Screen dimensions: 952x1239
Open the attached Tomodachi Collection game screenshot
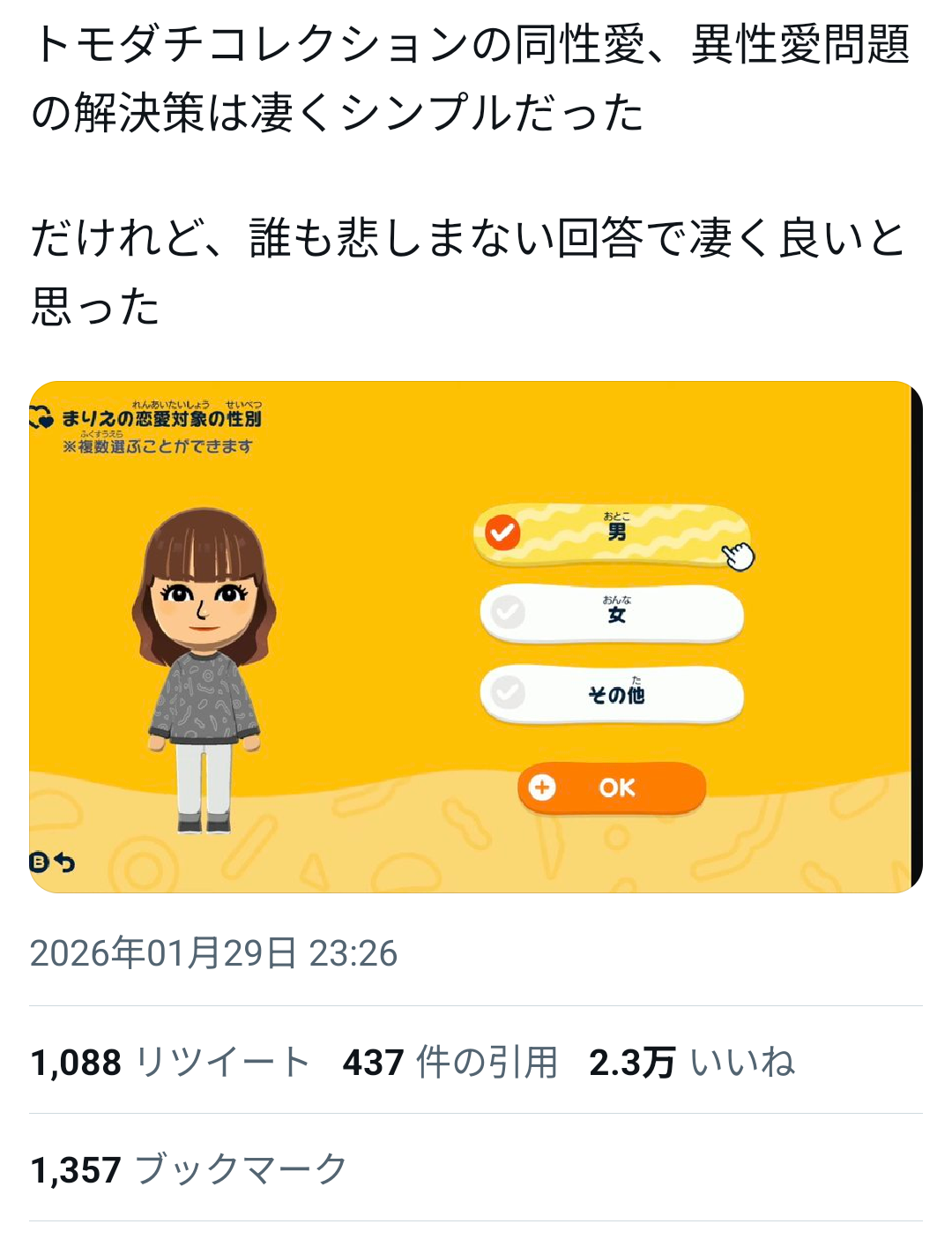[x=474, y=637]
